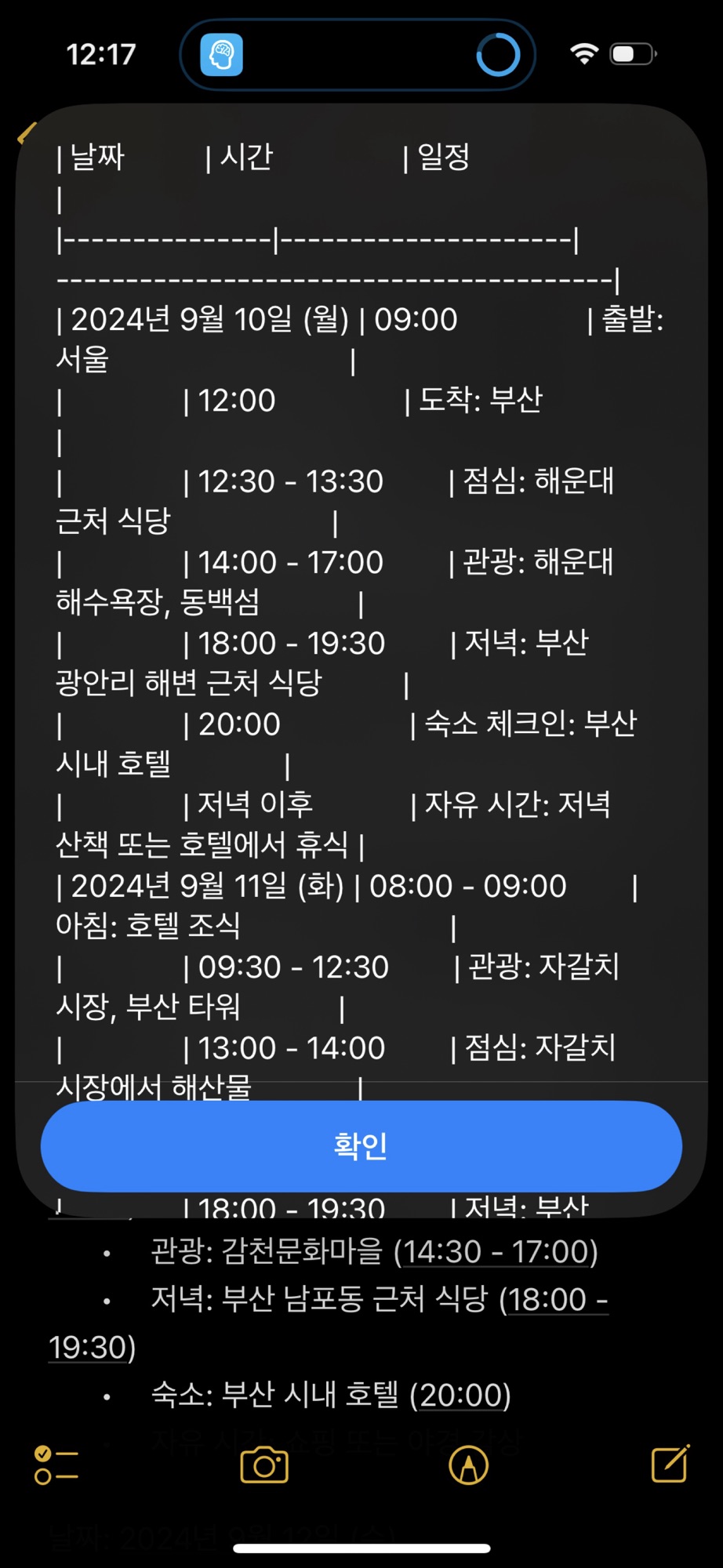Viewport: 723px width, 1568px height.
Task: Open the camera attachment option
Action: (264, 1465)
